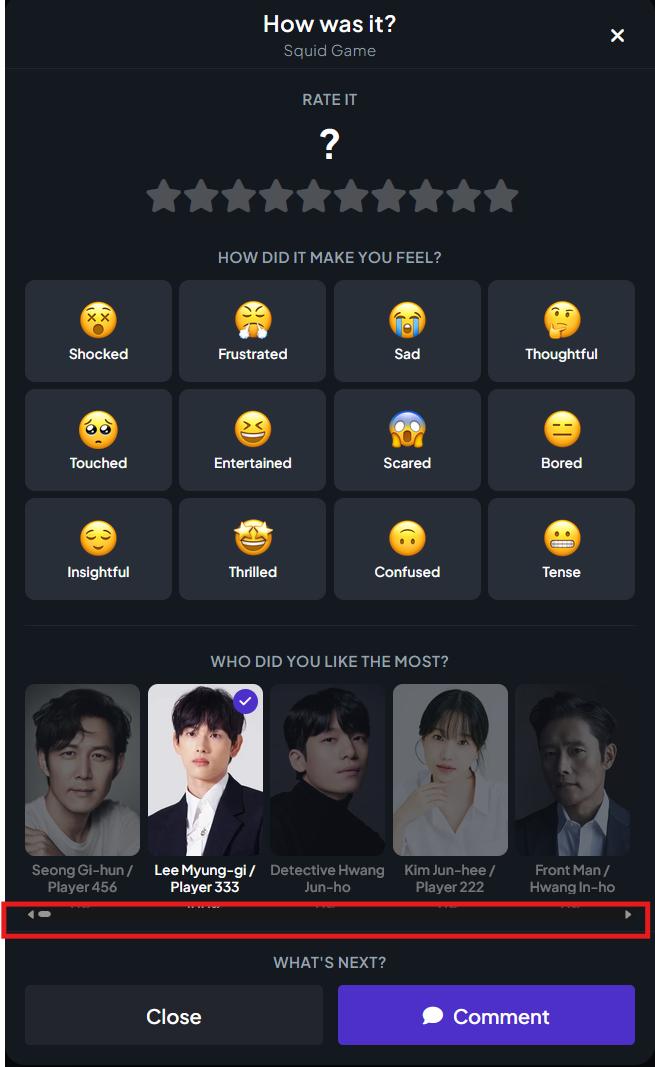Pick Sad as your feeling
655x1067 pixels.
click(407, 331)
